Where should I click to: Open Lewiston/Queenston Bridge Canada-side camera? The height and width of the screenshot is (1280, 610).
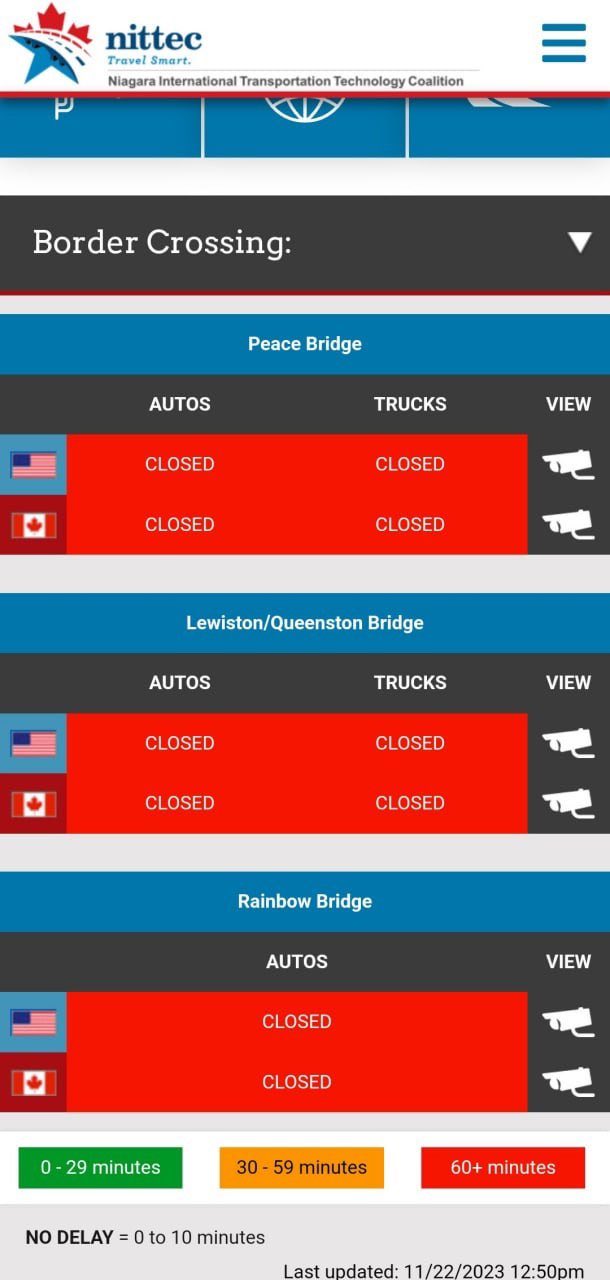[568, 803]
